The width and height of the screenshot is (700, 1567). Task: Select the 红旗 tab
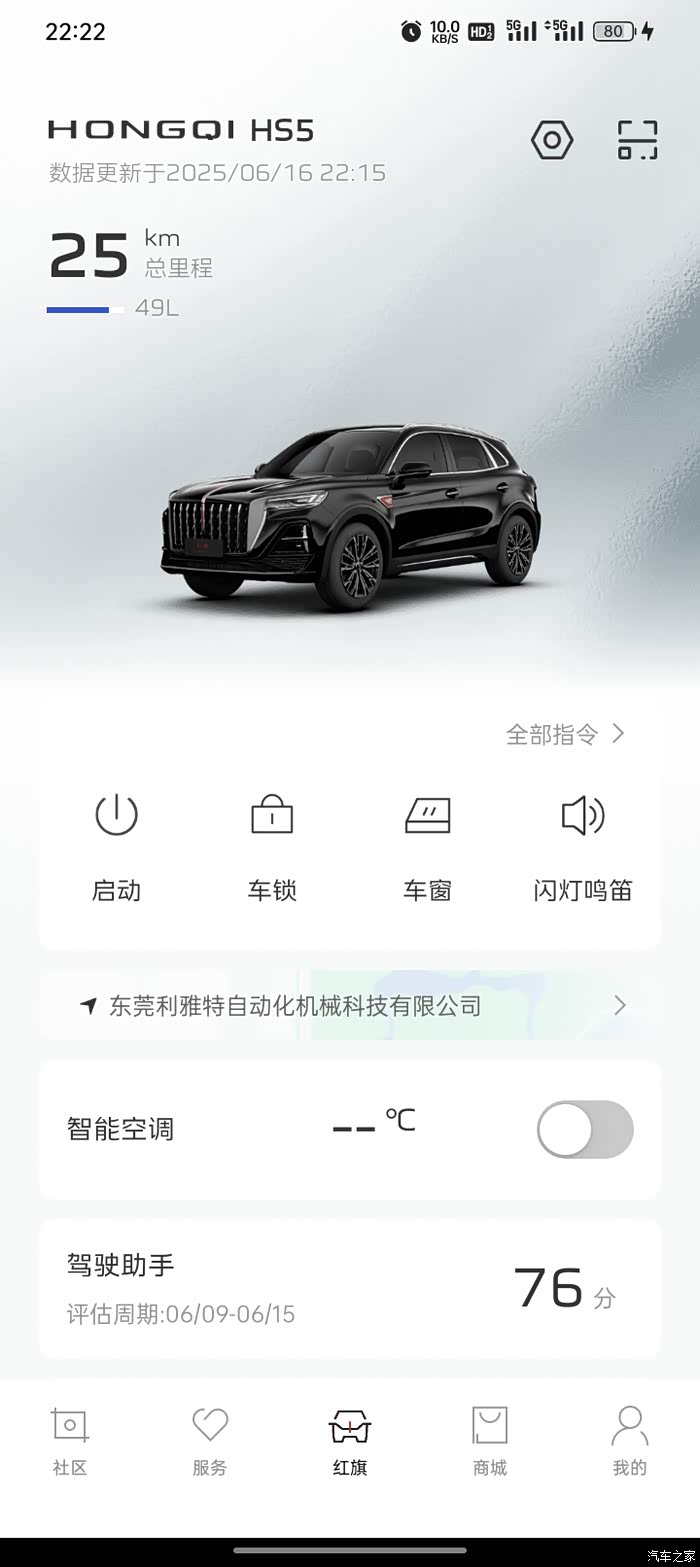pos(350,1441)
